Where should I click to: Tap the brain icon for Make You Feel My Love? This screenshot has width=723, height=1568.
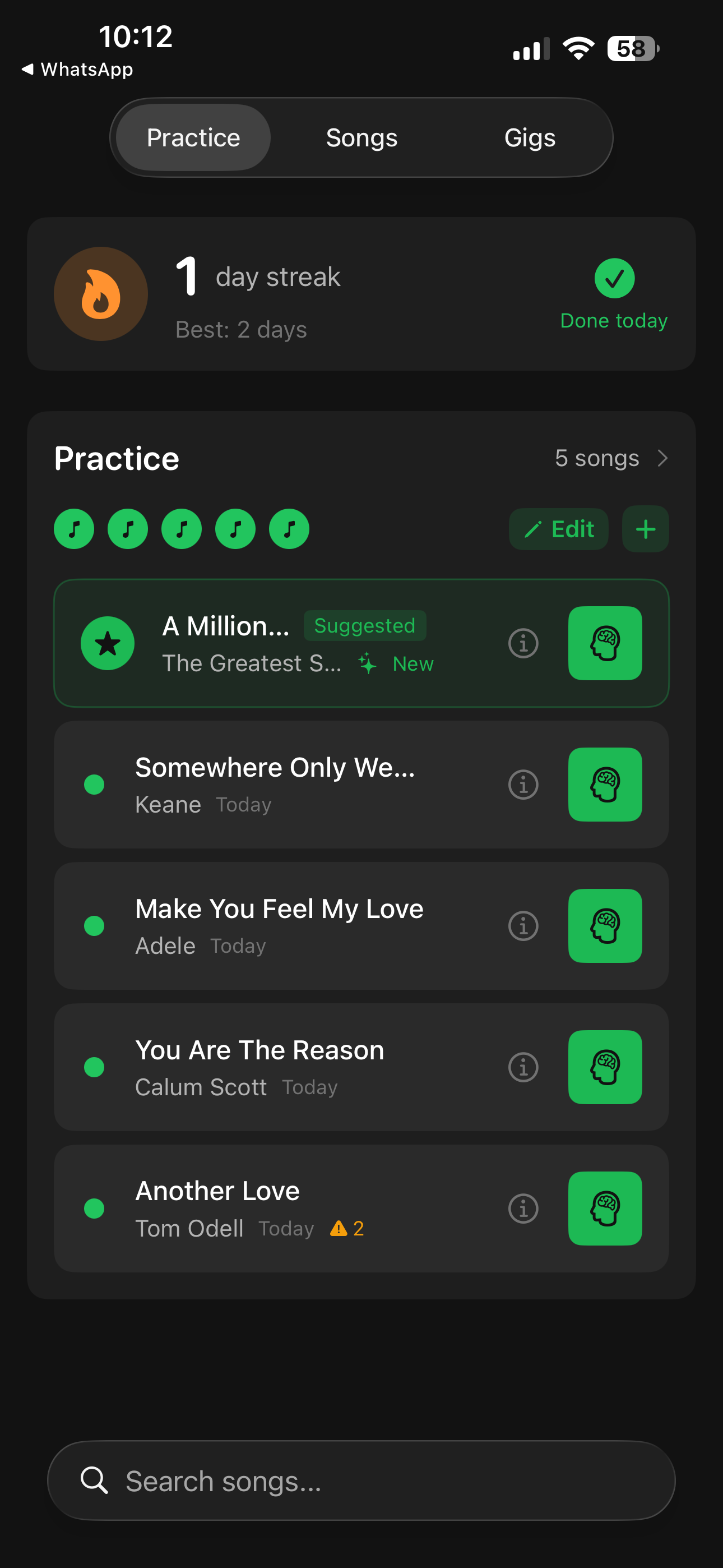605,926
